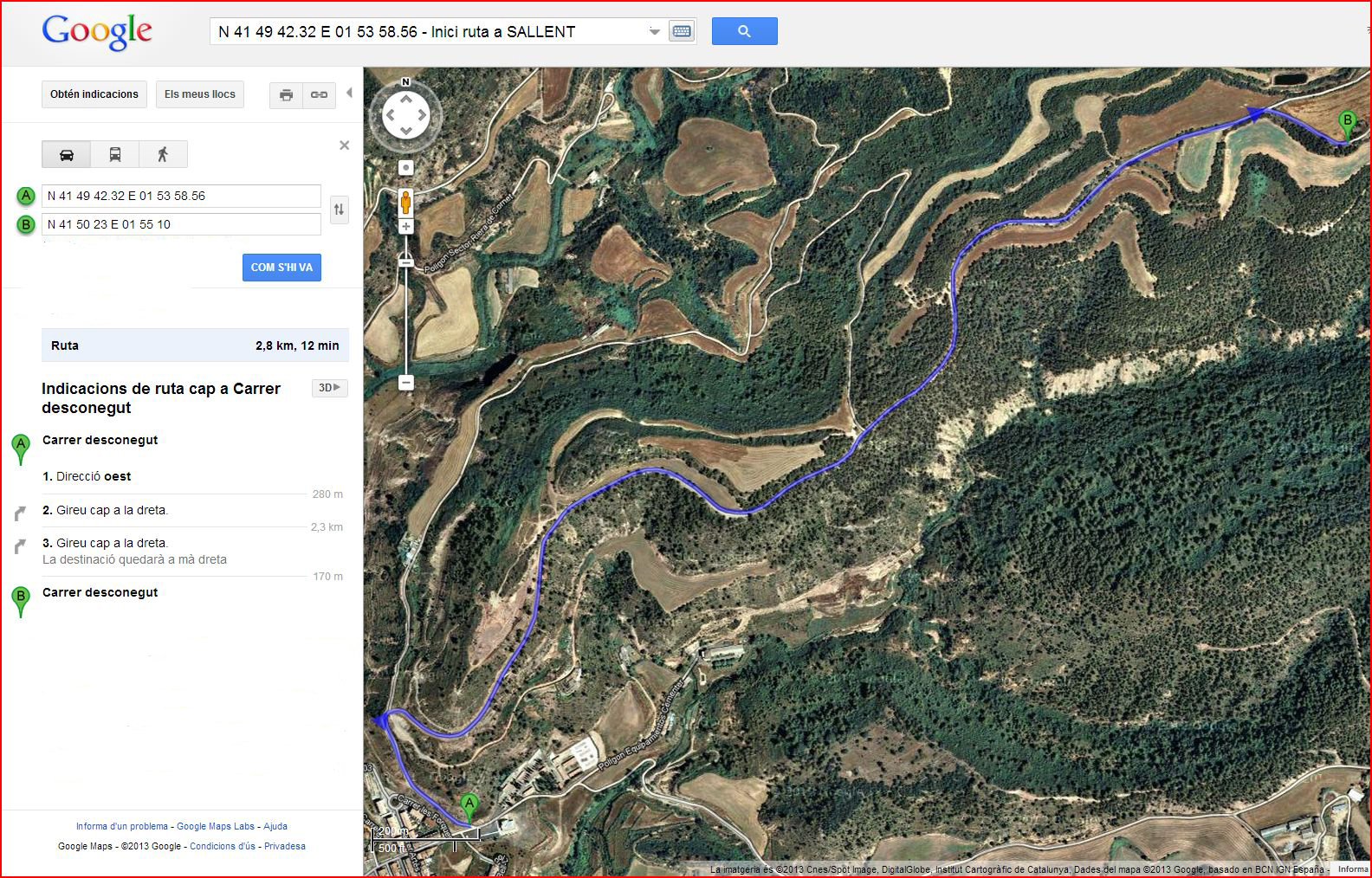Swap start and destination

pyautogui.click(x=340, y=210)
